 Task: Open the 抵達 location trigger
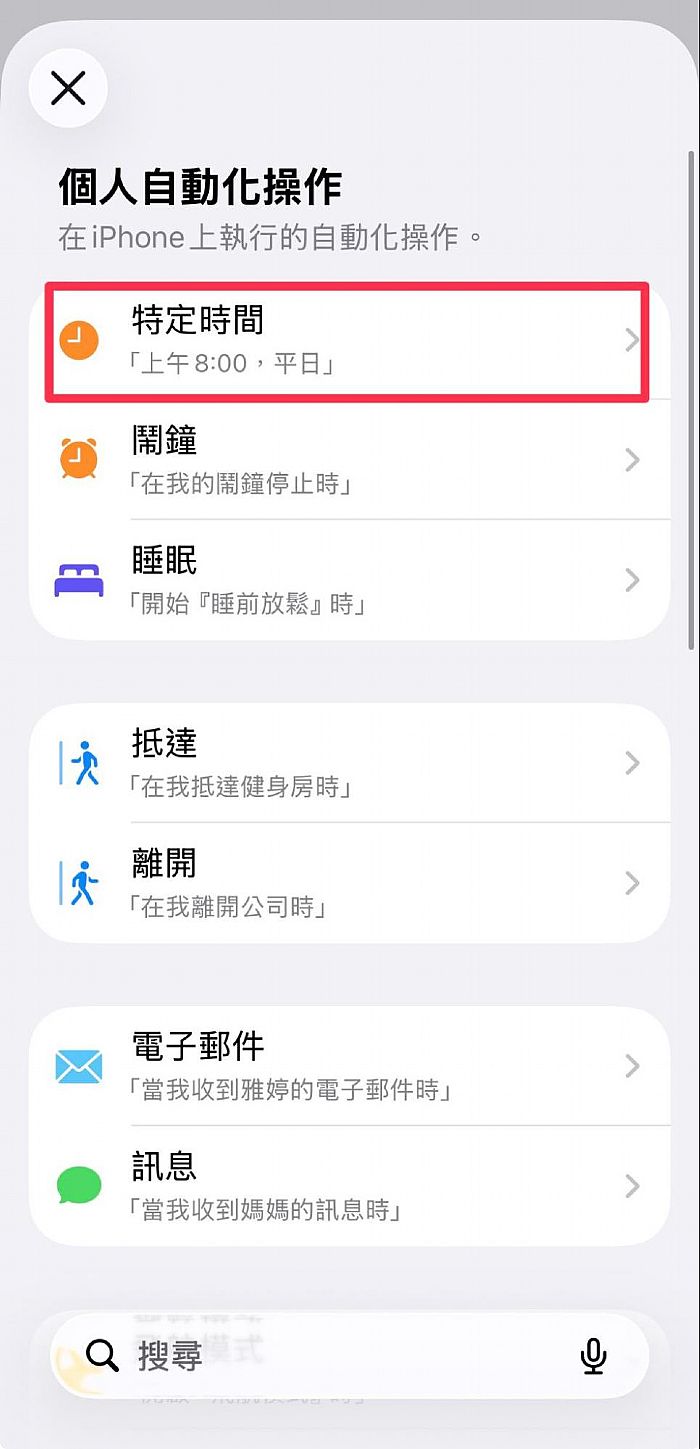(347, 764)
